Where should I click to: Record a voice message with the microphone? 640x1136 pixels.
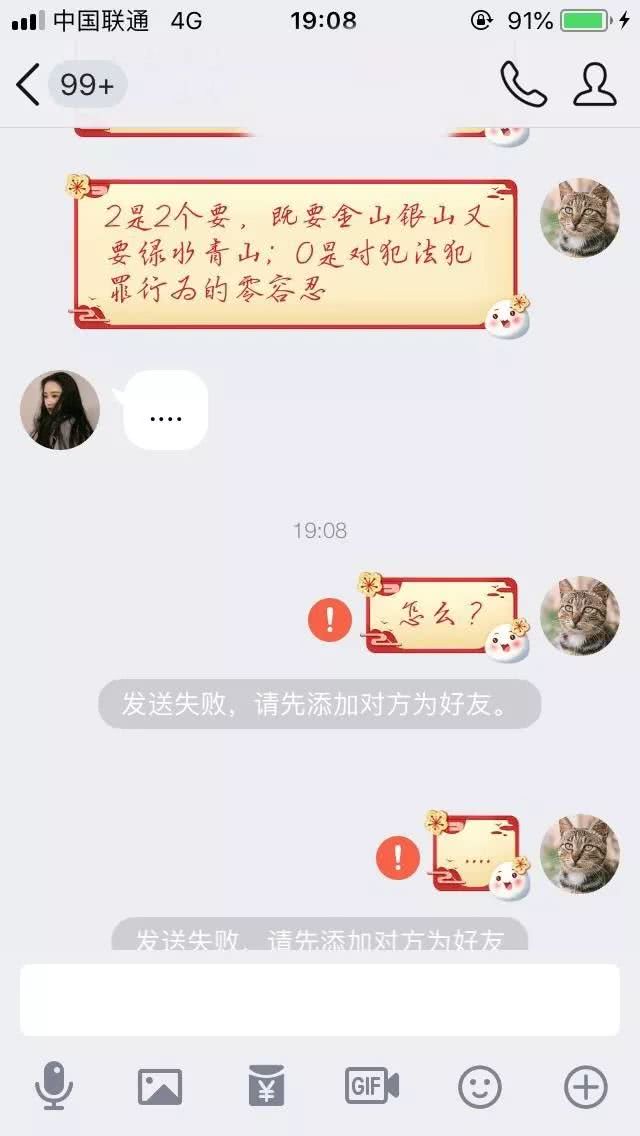coord(54,1086)
